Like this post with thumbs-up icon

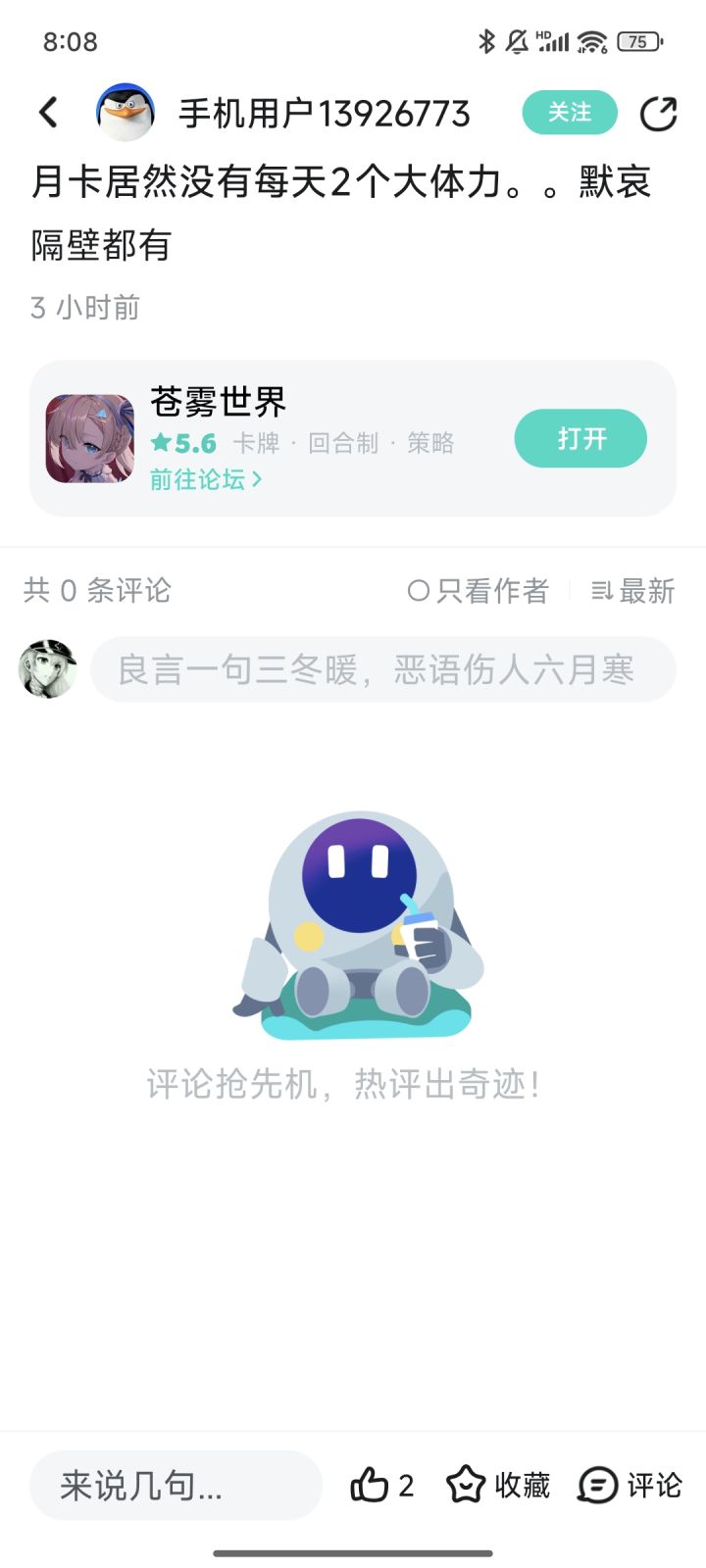pos(381,1485)
